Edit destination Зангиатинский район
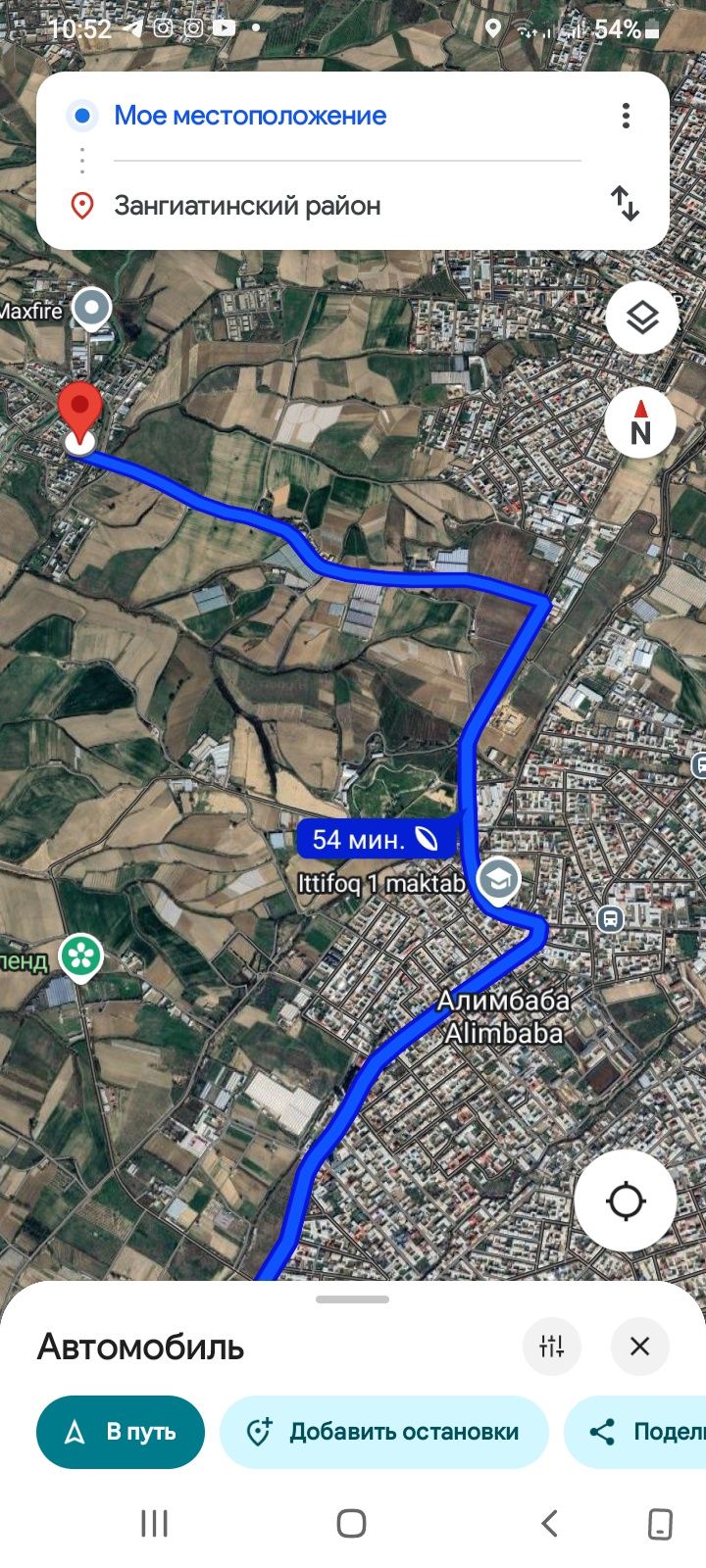This screenshot has height=1568, width=706. pos(247,206)
